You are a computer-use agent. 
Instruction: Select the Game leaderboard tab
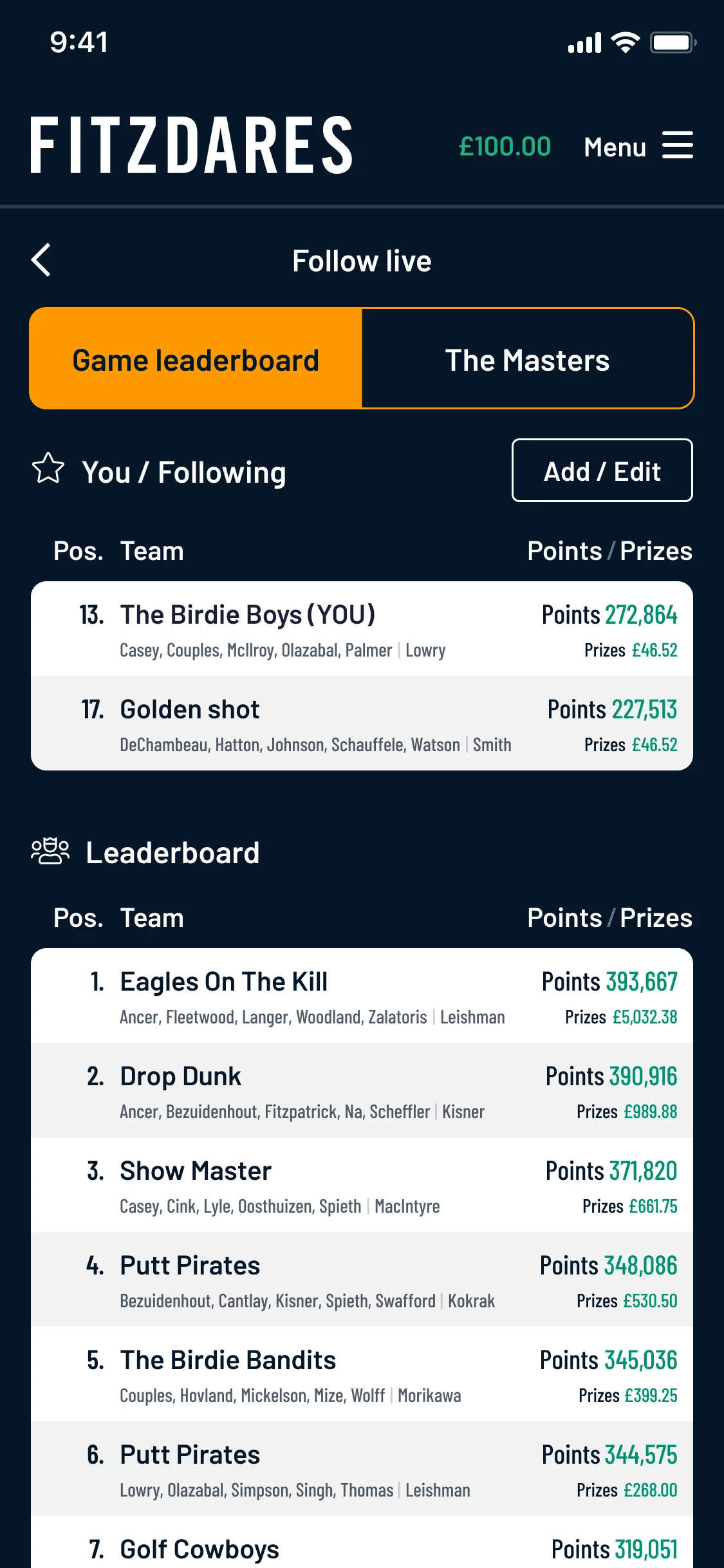point(196,359)
